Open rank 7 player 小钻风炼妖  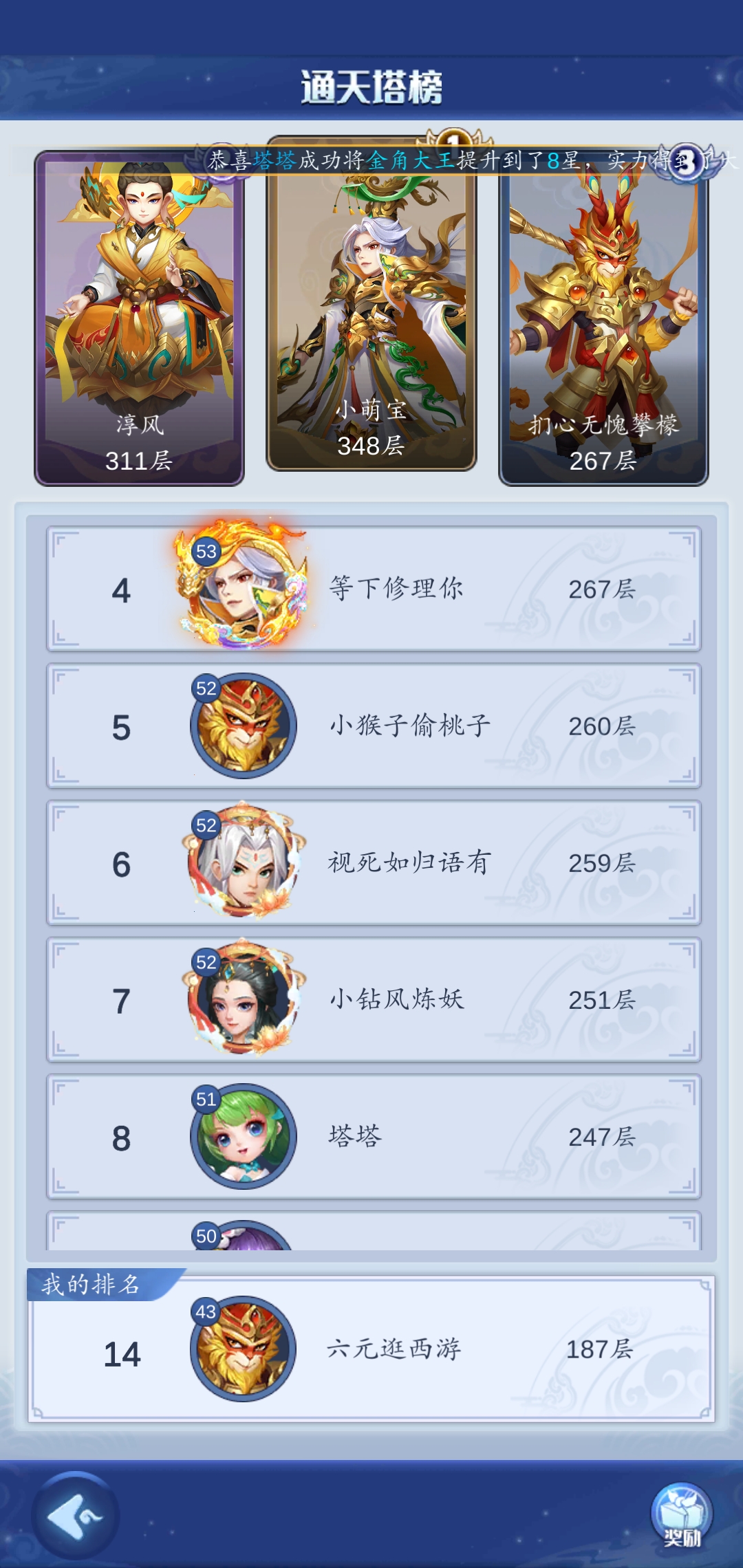point(374,999)
